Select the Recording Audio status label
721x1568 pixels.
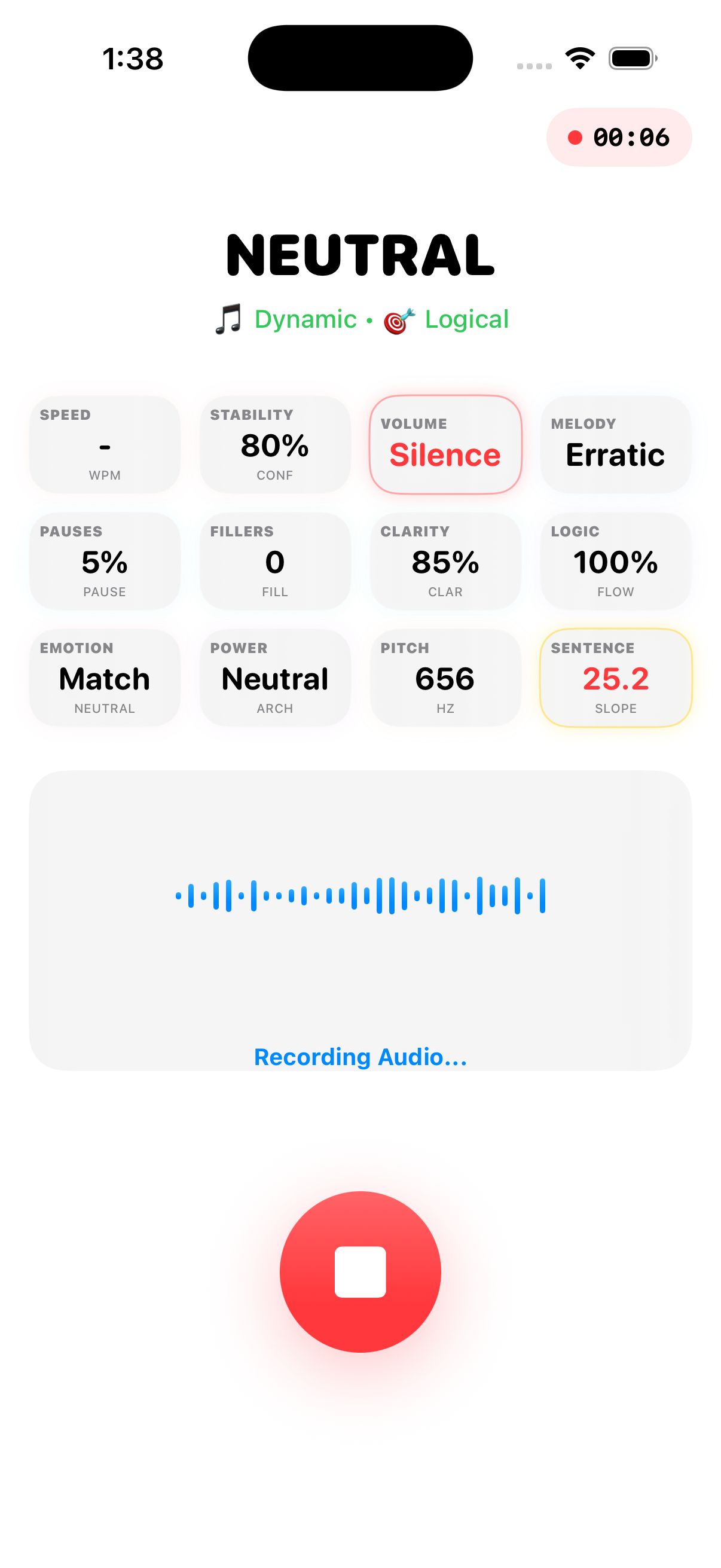click(x=360, y=1057)
